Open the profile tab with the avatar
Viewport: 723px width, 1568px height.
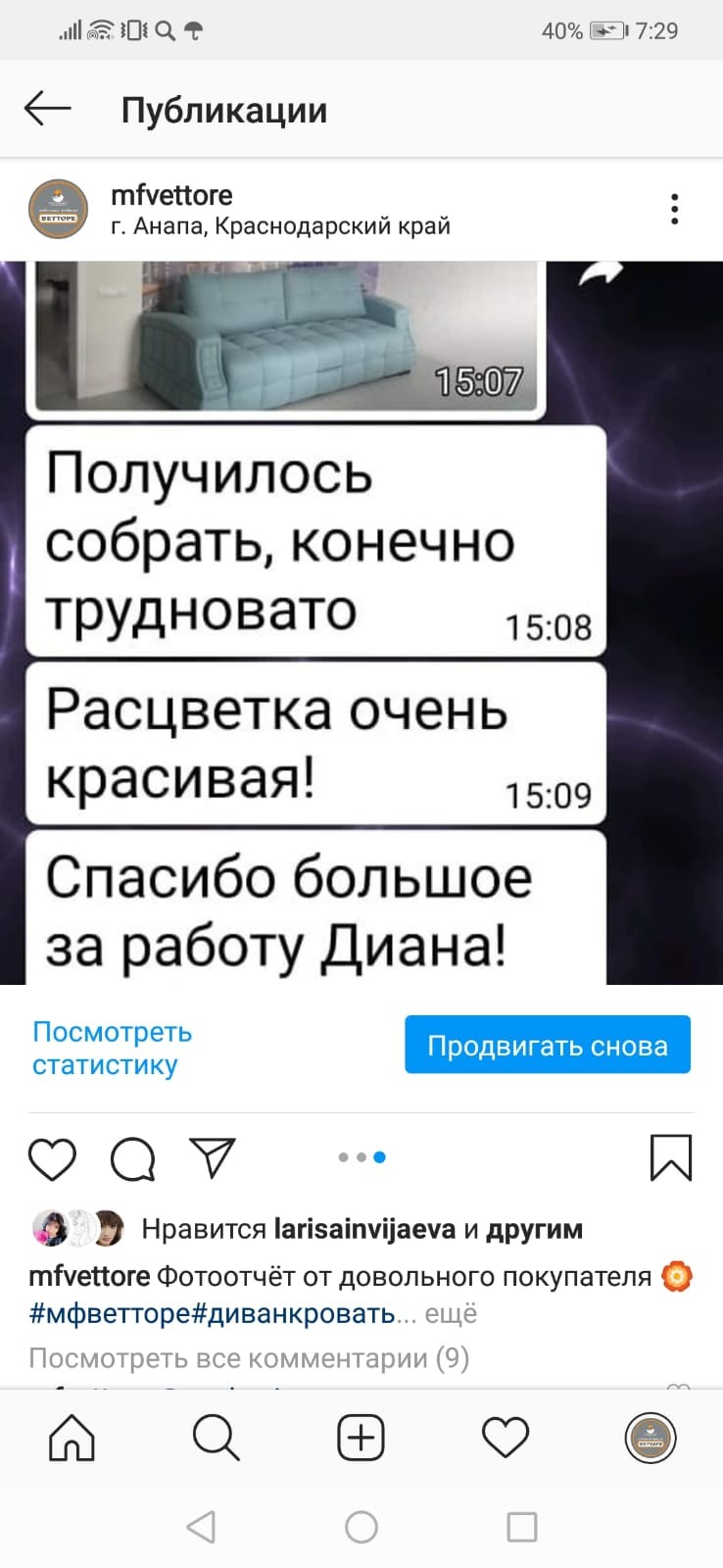click(651, 1438)
